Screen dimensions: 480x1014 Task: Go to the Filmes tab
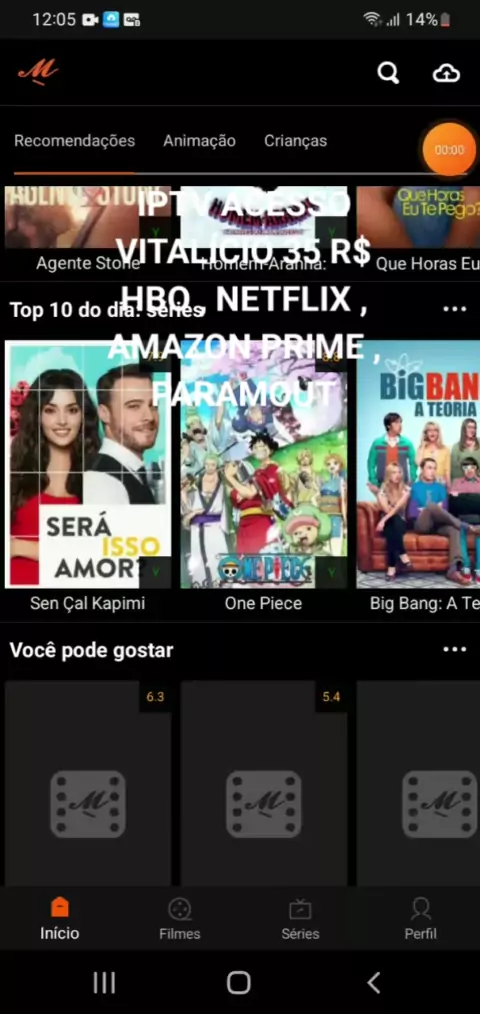point(180,919)
